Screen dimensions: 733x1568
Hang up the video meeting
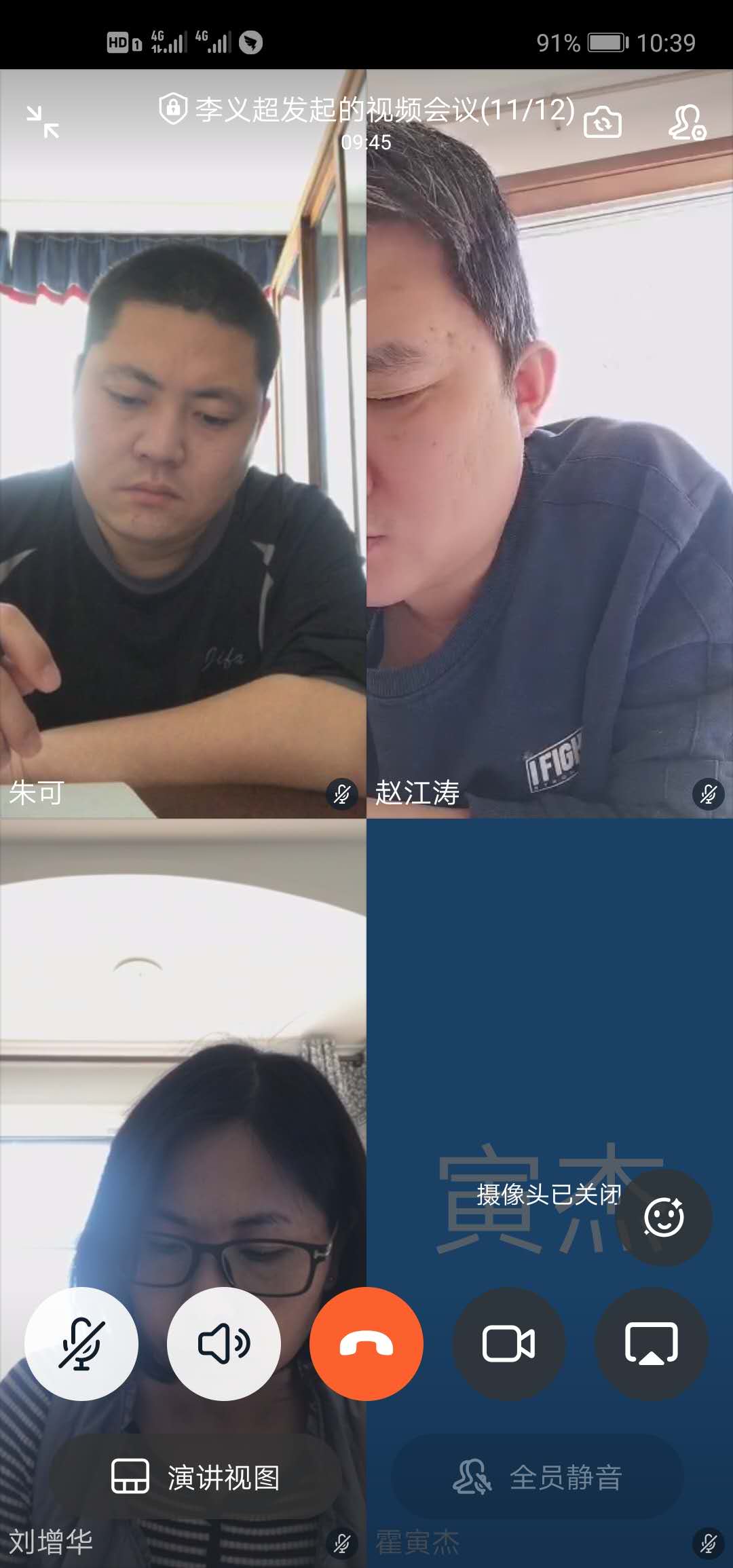tap(366, 1344)
